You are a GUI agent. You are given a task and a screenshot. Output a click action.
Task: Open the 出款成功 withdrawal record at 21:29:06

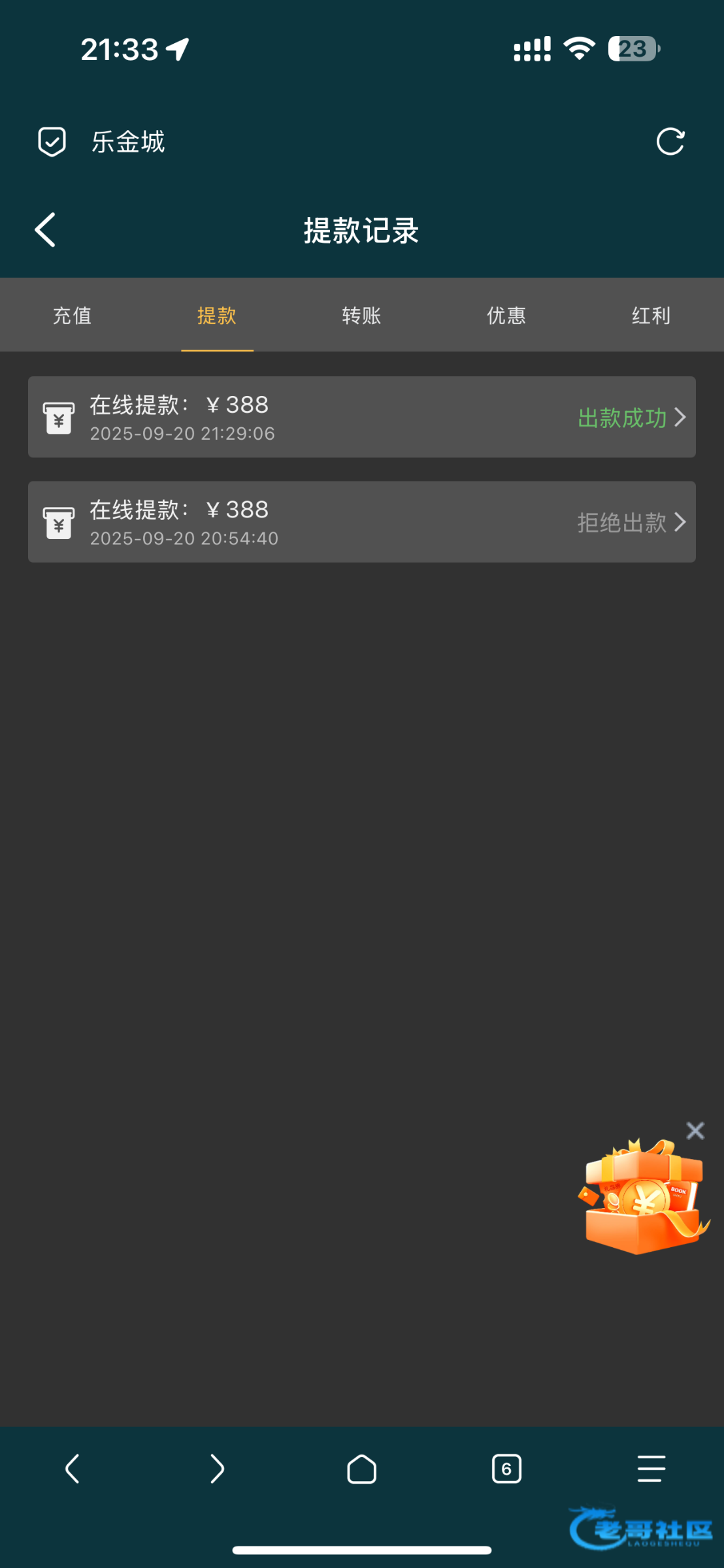pos(361,417)
